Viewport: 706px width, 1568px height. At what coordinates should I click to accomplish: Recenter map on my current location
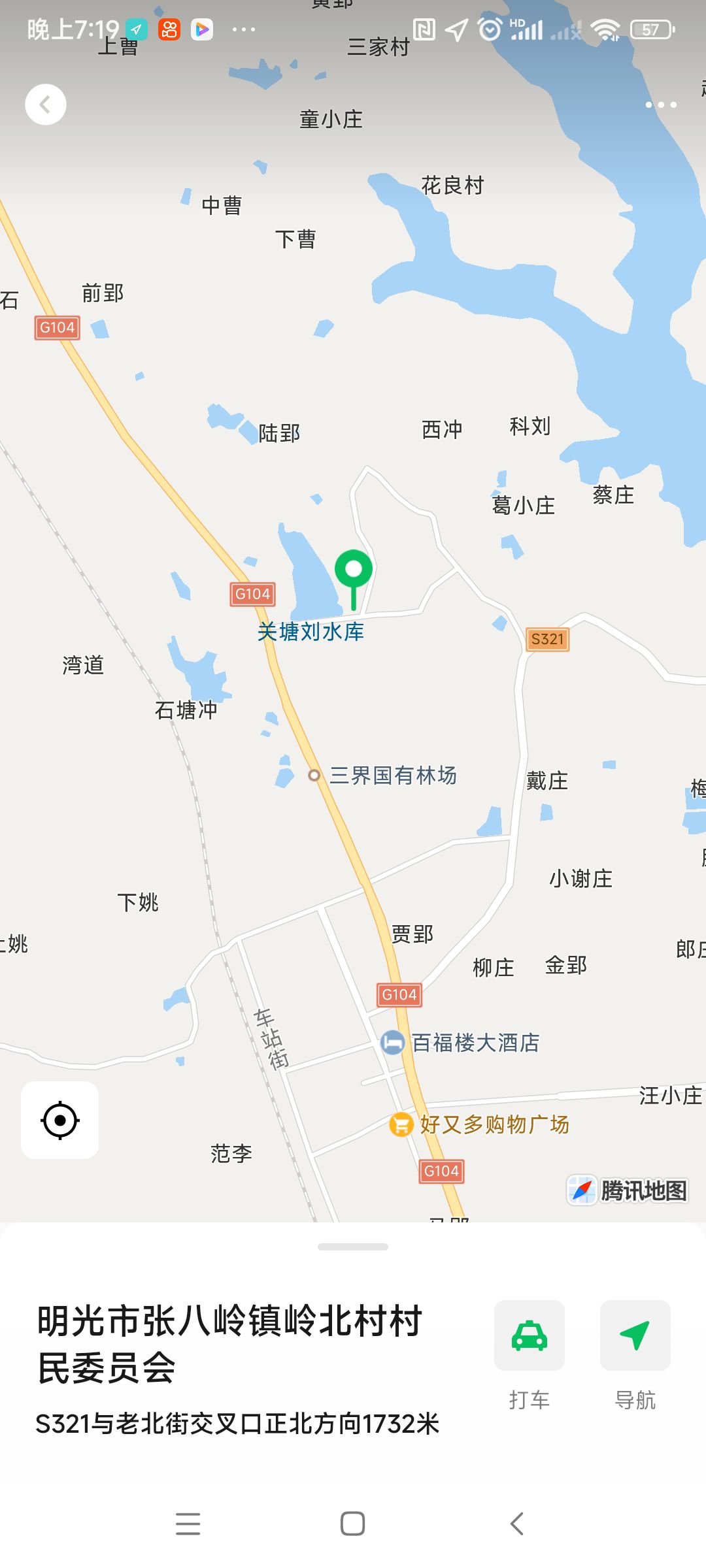pos(59,1120)
